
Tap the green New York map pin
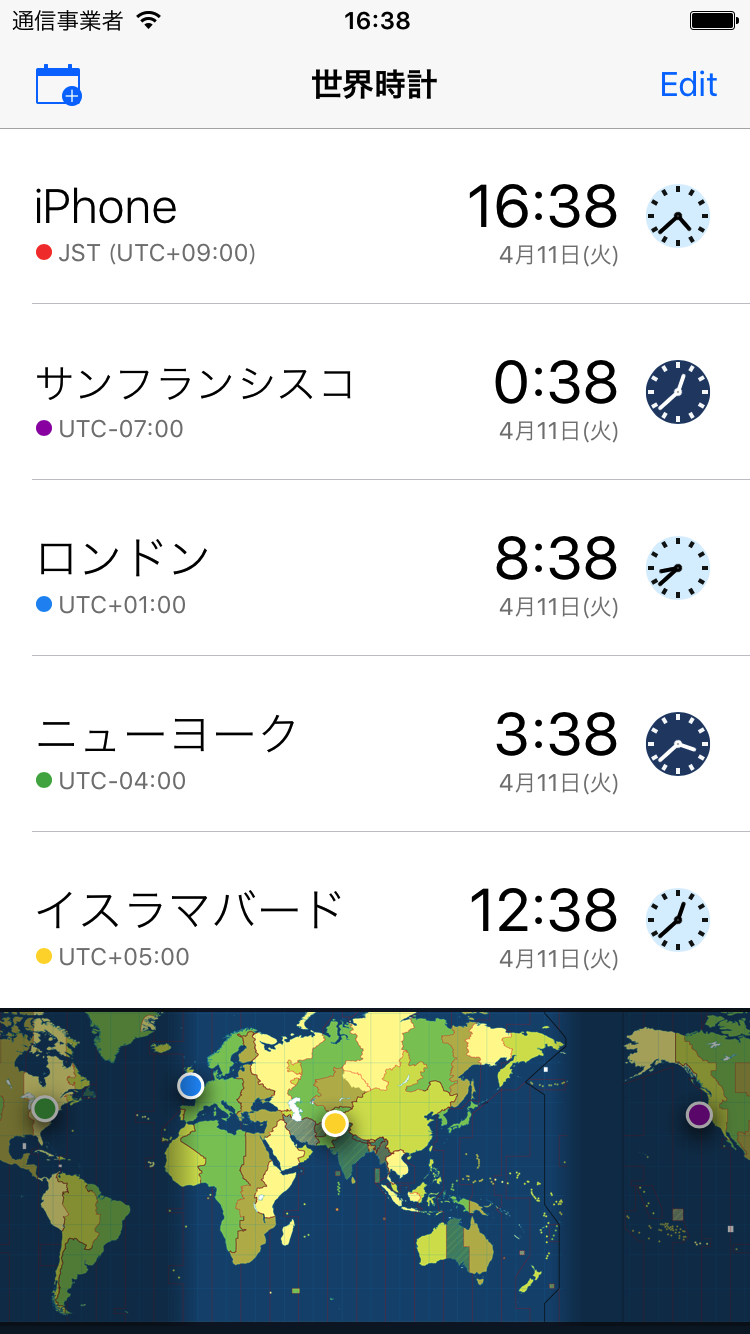coord(45,1108)
